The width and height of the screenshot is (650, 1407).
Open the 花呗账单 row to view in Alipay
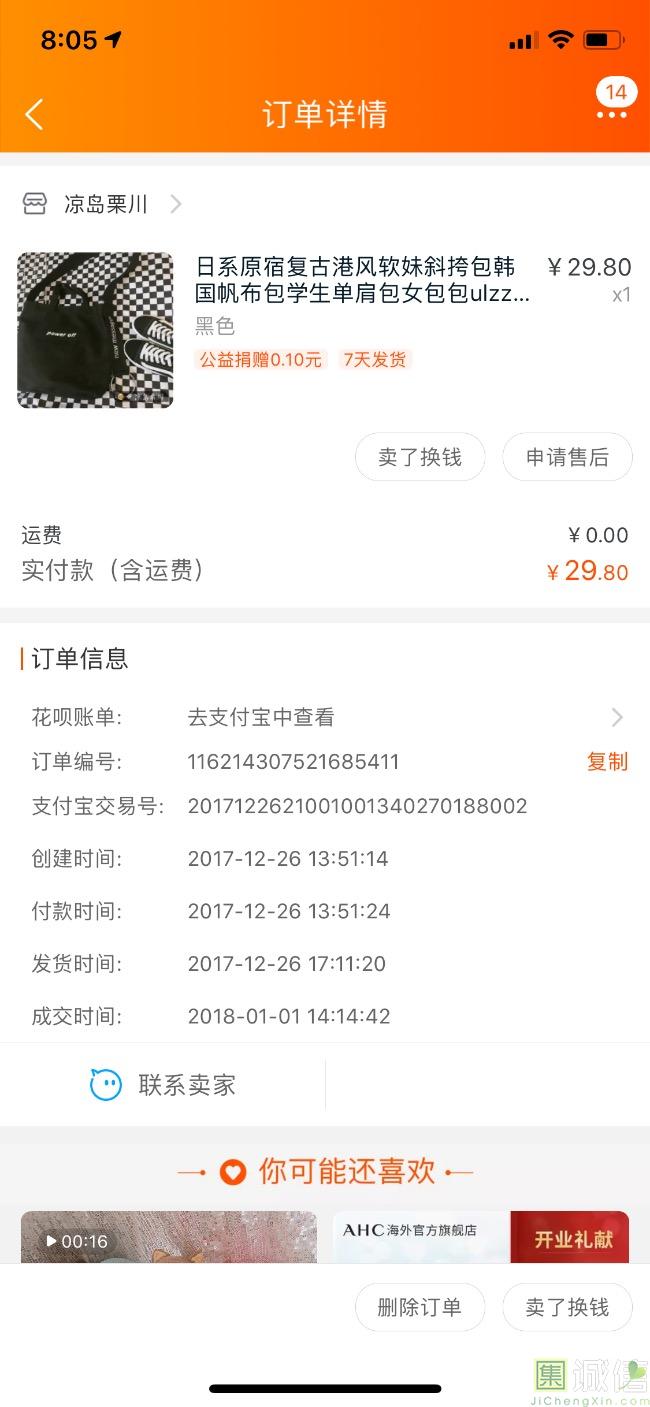point(325,717)
